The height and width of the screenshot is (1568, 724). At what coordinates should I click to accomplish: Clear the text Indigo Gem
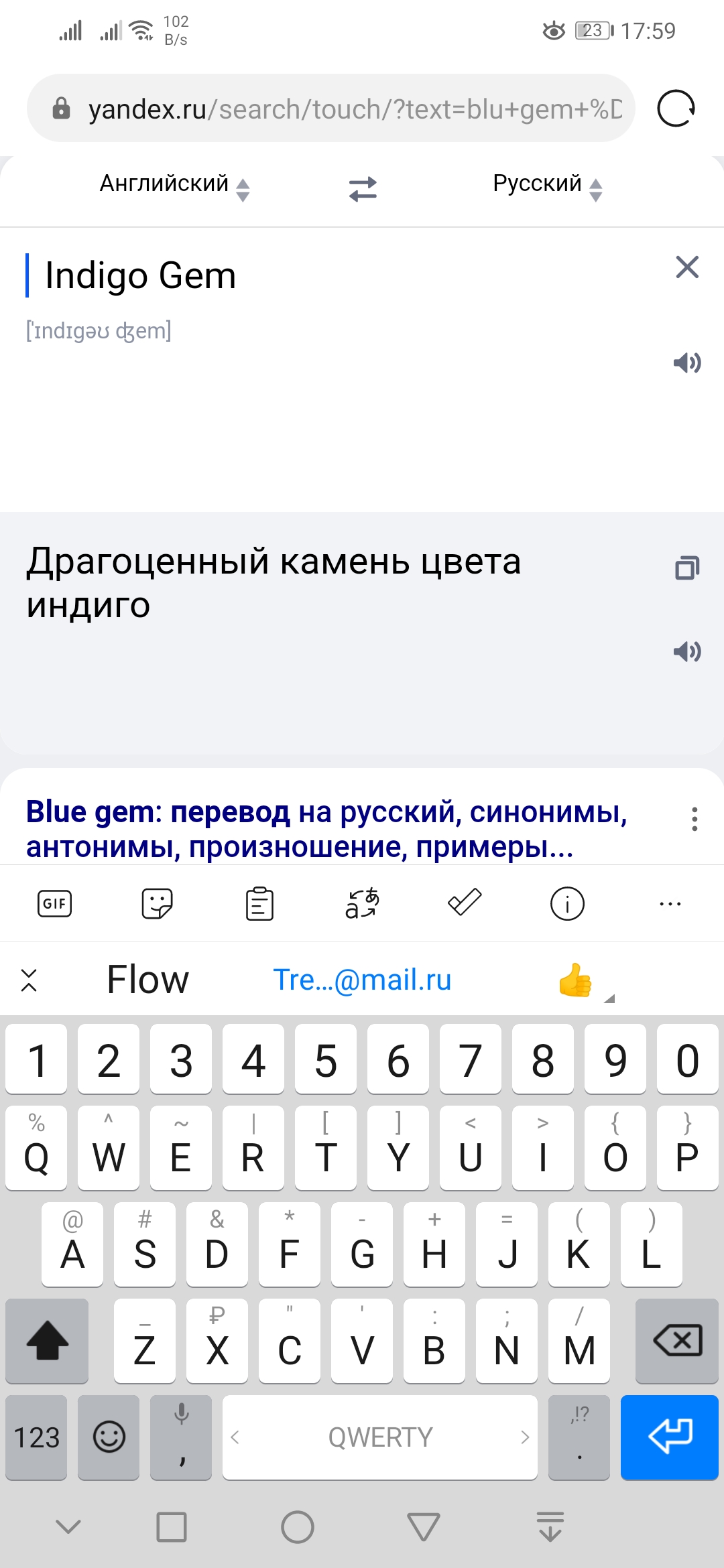687,267
